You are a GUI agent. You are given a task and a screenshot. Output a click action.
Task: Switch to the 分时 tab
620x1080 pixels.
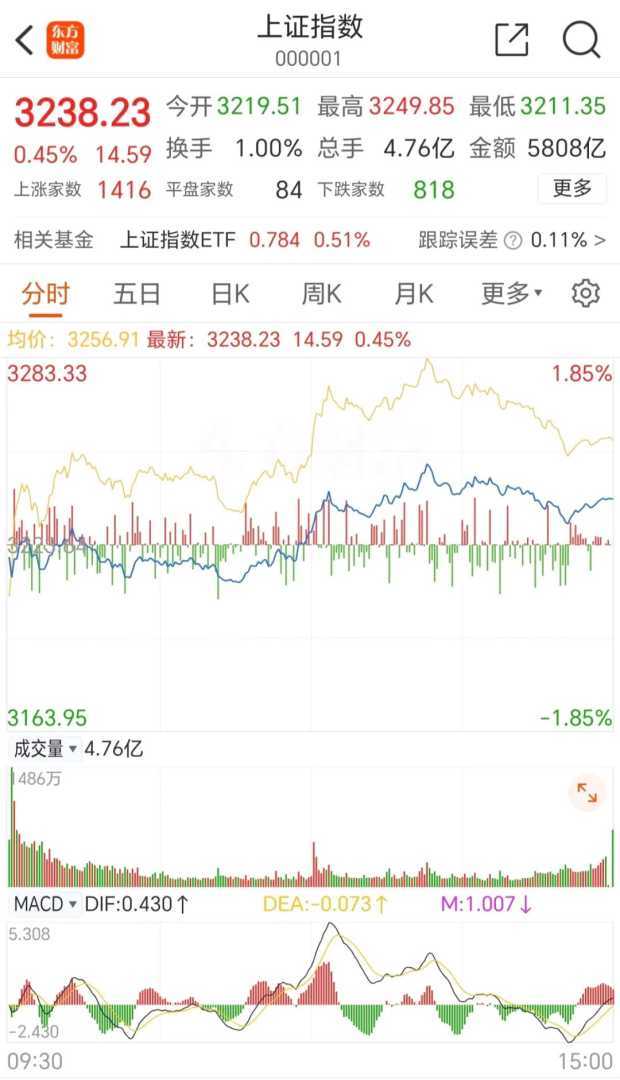click(x=47, y=294)
